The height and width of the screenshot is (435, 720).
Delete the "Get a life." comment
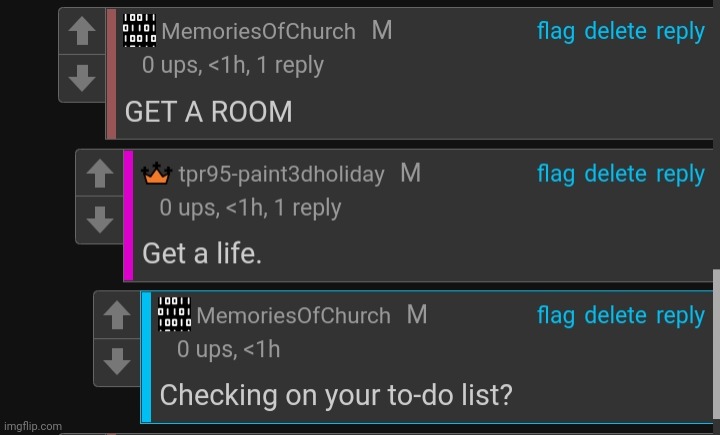pyautogui.click(x=615, y=174)
